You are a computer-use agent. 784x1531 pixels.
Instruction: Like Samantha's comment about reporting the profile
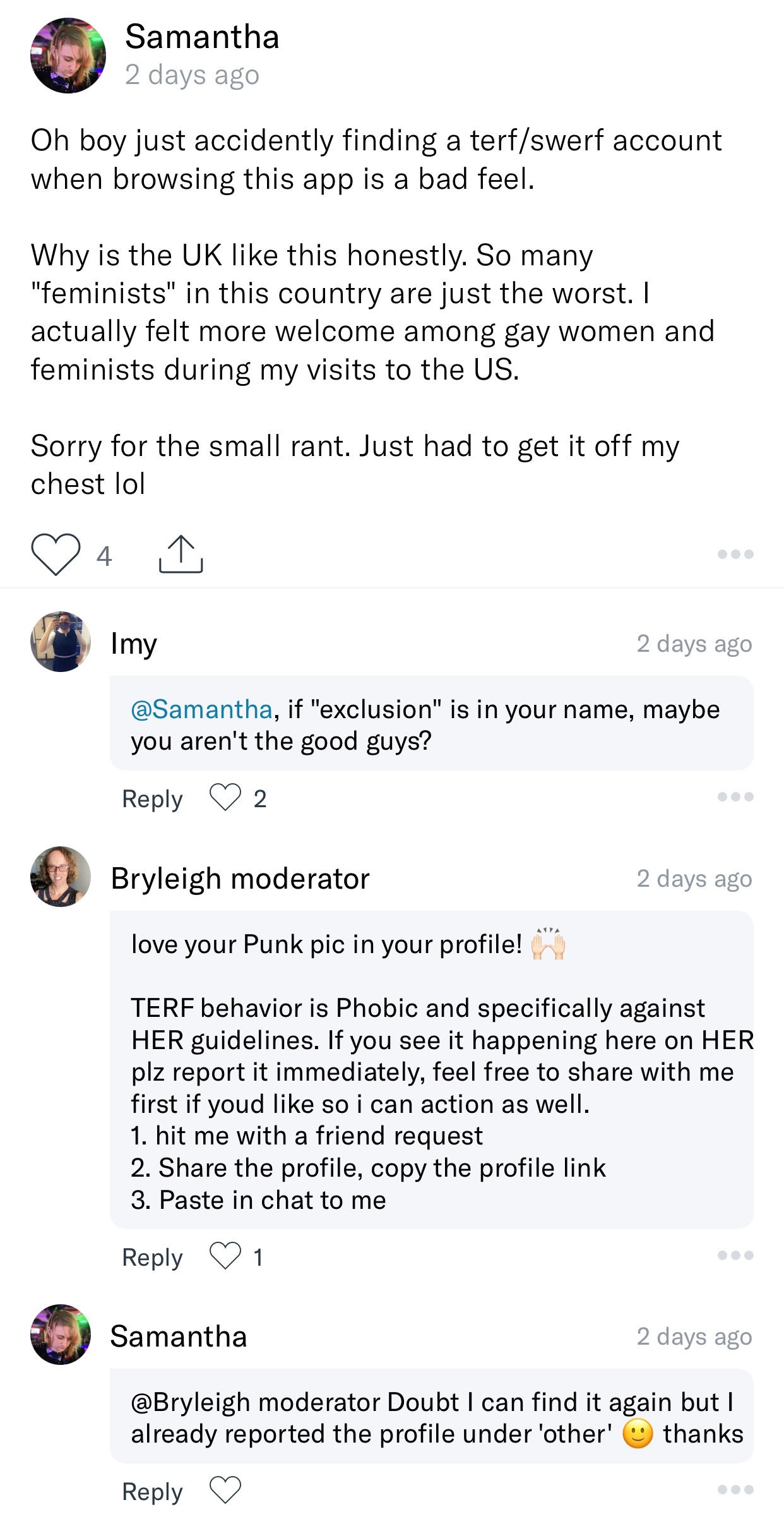225,1491
